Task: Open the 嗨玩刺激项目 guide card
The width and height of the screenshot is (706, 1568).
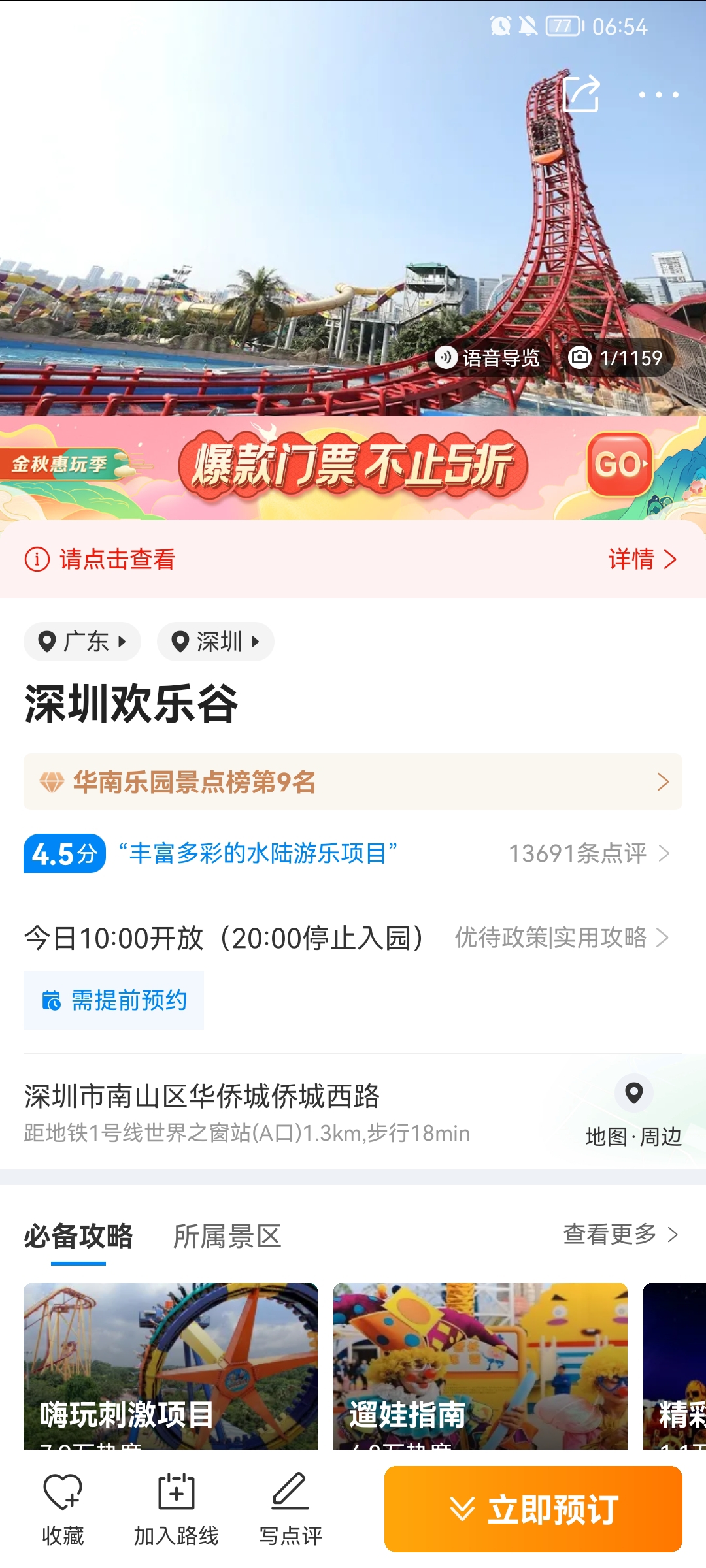Action: coord(171,1365)
